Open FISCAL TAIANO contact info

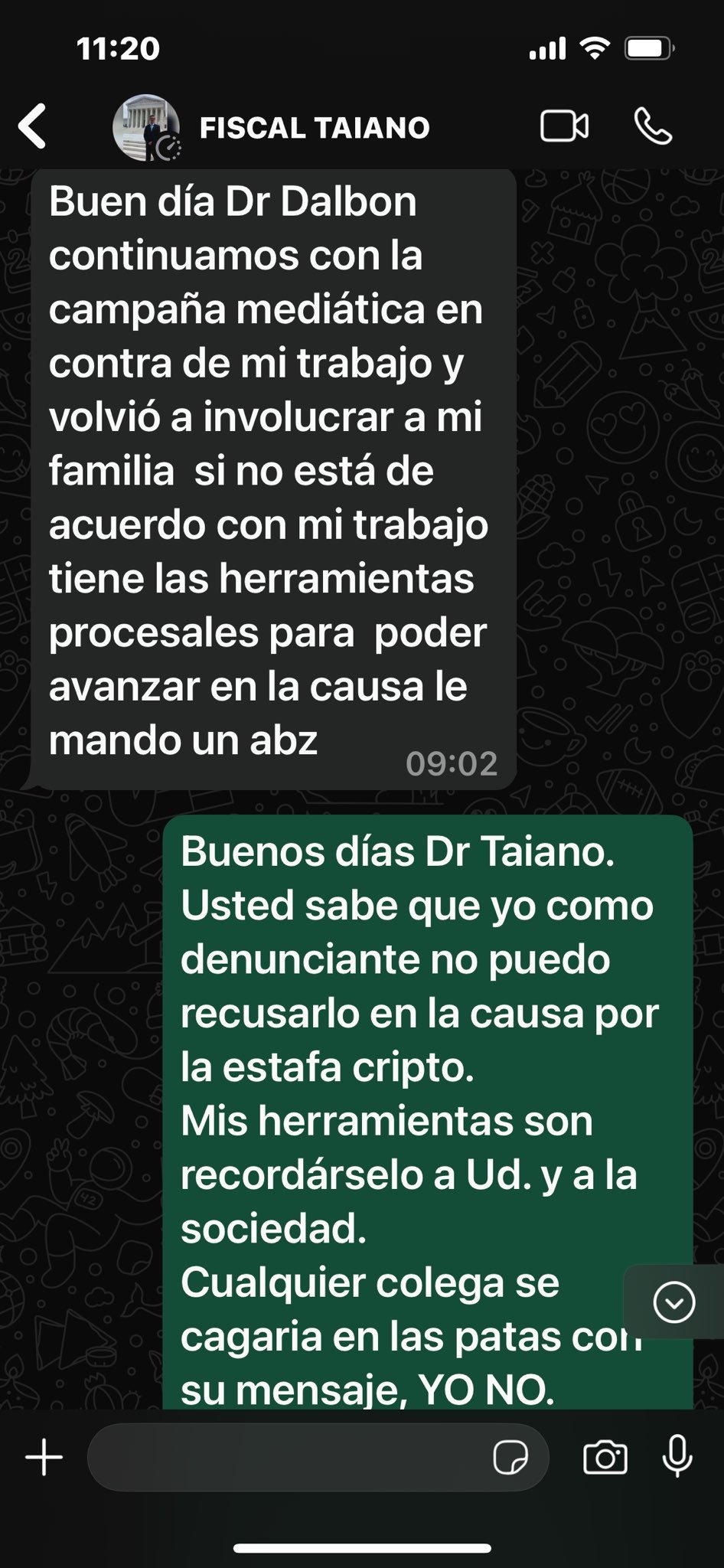pyautogui.click(x=314, y=128)
